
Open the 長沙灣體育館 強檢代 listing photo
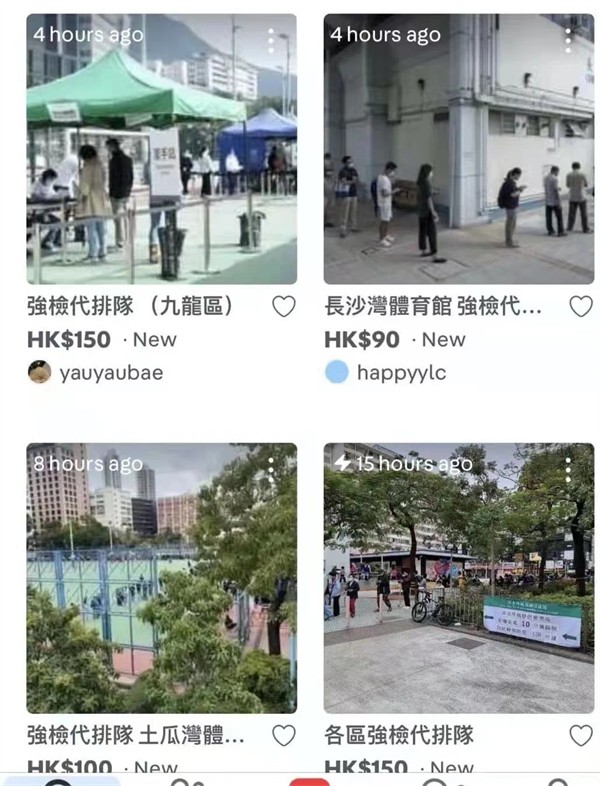click(x=458, y=150)
